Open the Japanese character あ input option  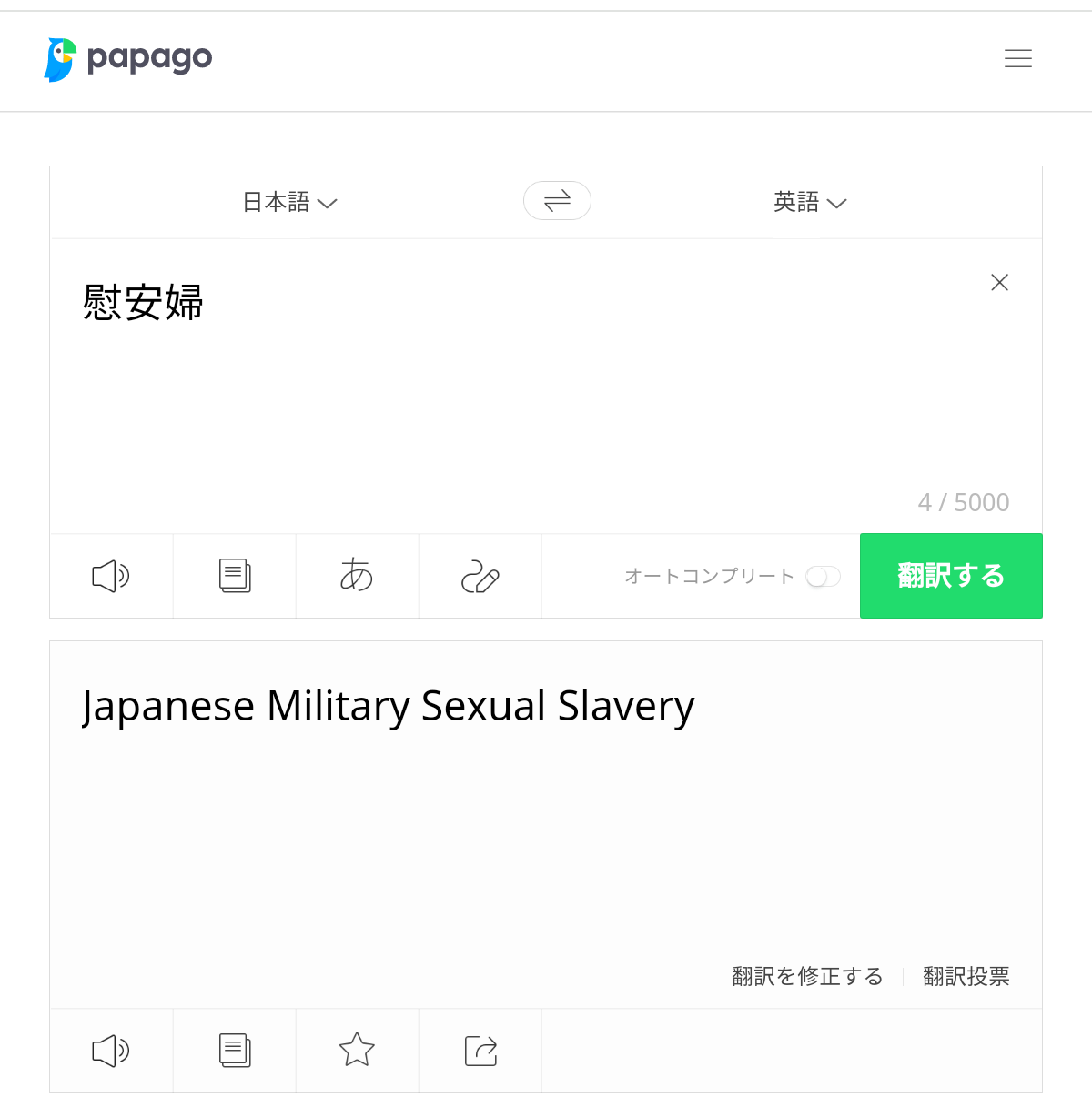357,576
